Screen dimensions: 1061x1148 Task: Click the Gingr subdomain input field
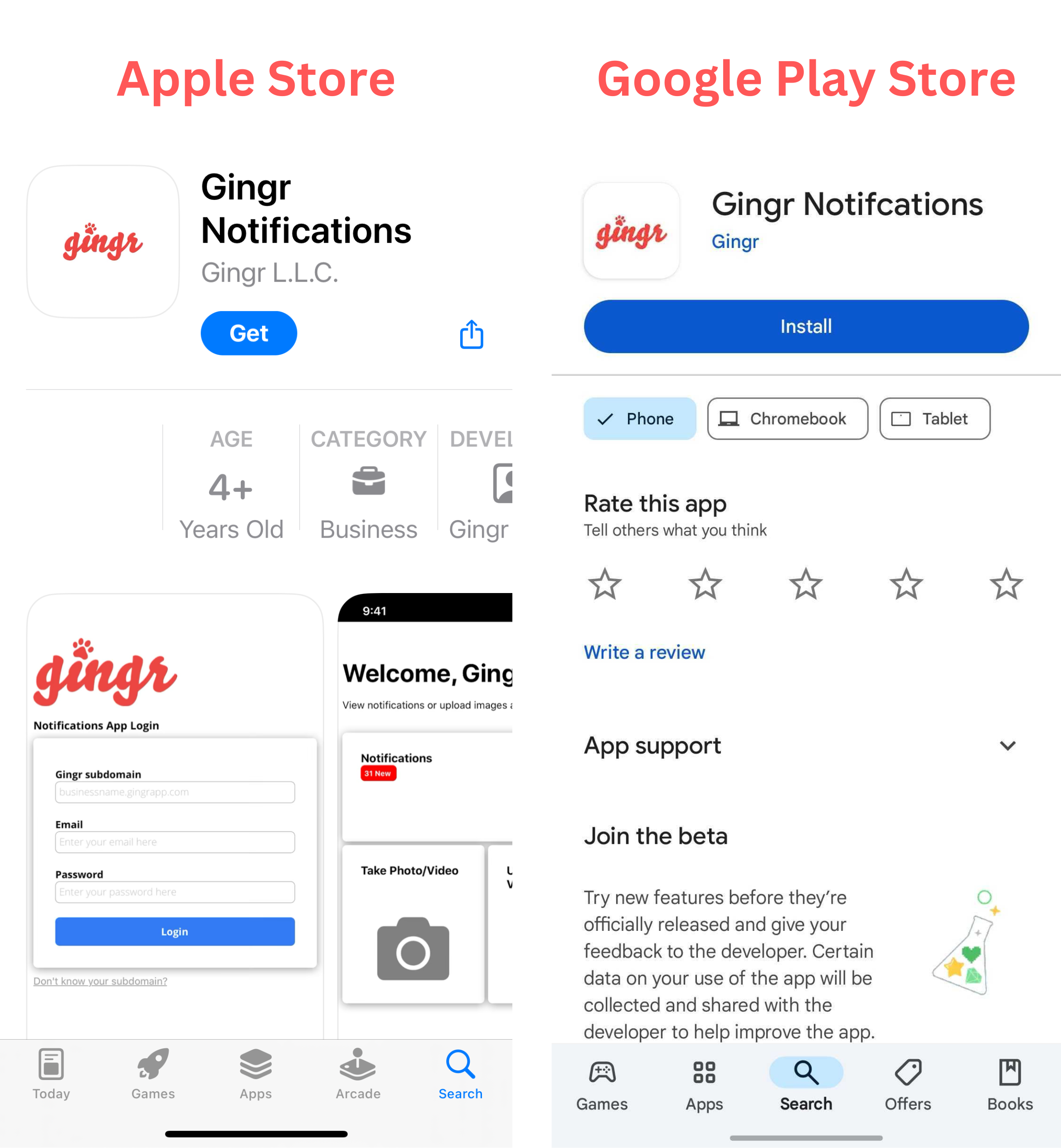(x=175, y=792)
